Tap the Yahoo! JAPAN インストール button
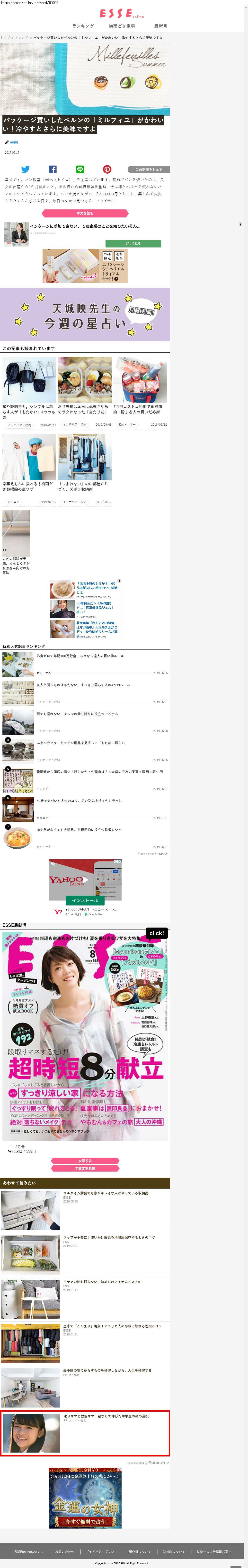This screenshot has height=1568, width=248. click(x=85, y=900)
